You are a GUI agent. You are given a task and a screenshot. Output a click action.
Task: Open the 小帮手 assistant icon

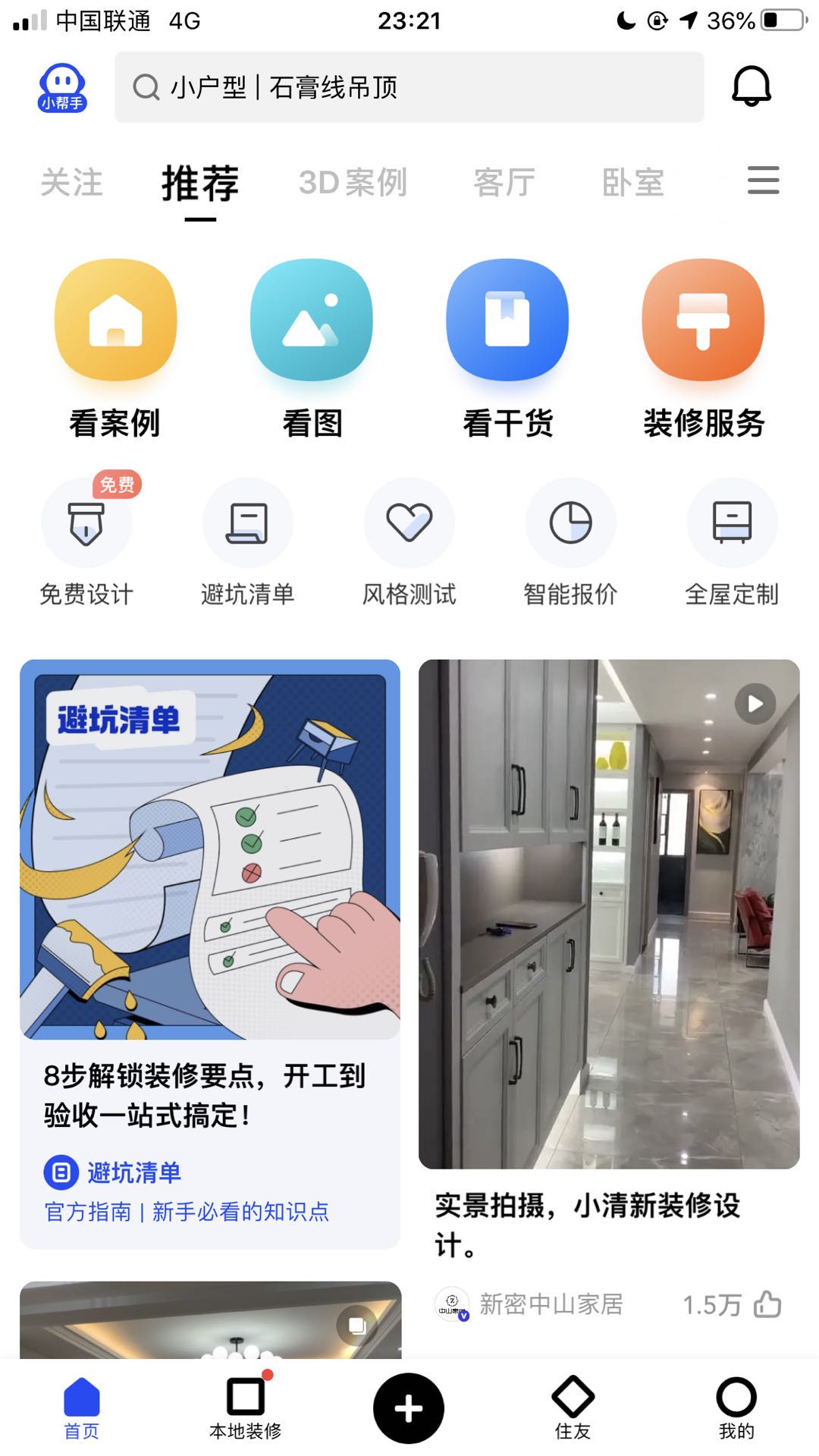[x=62, y=87]
